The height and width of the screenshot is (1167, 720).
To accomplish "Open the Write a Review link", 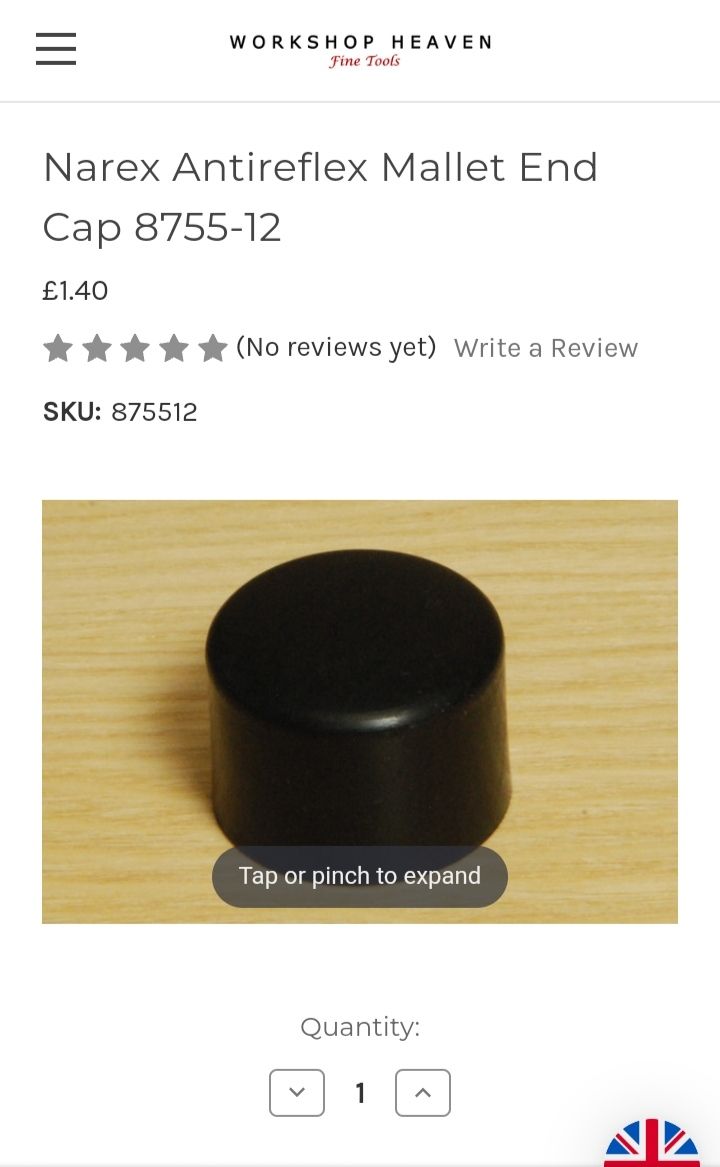I will pos(546,348).
